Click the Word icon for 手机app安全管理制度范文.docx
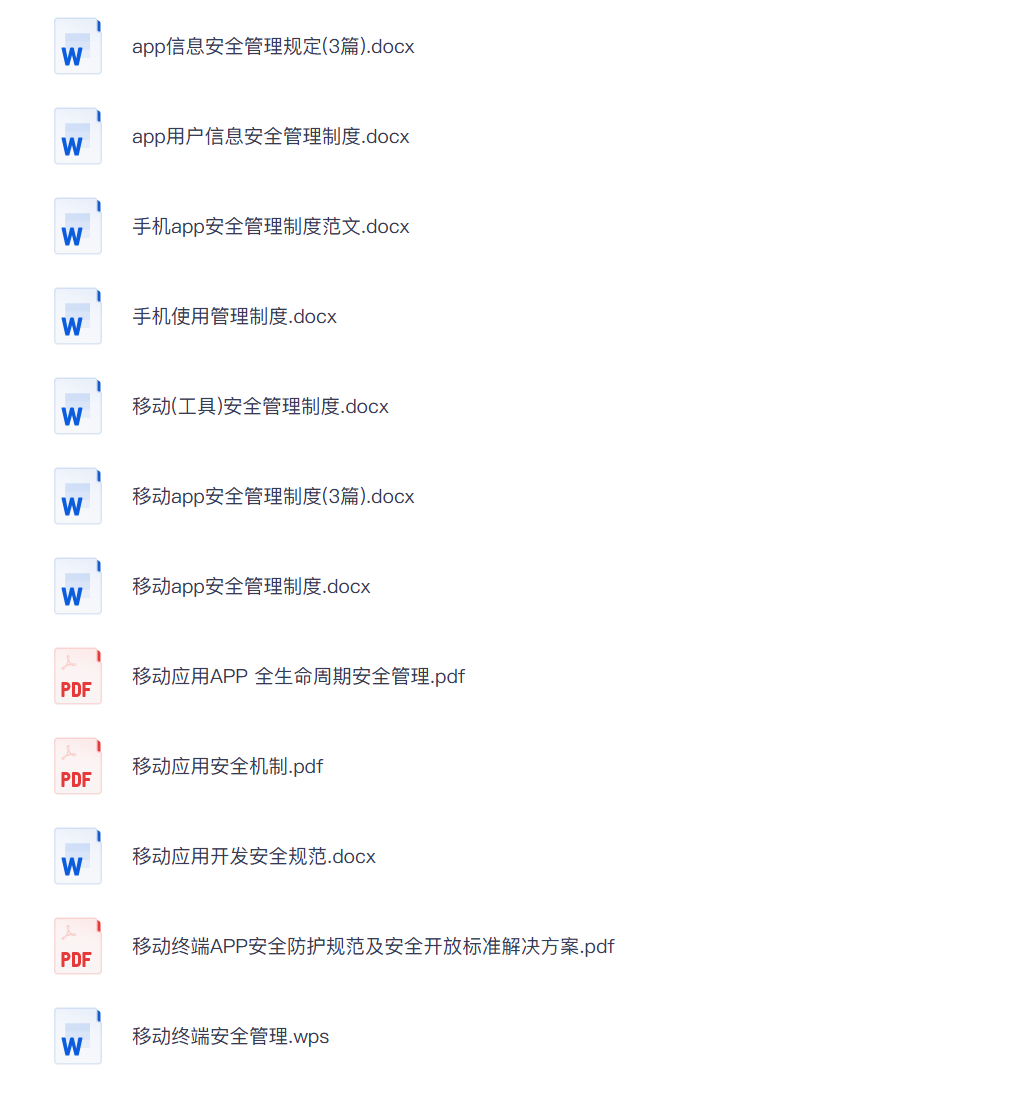Image resolution: width=1012 pixels, height=1102 pixels. coord(77,225)
